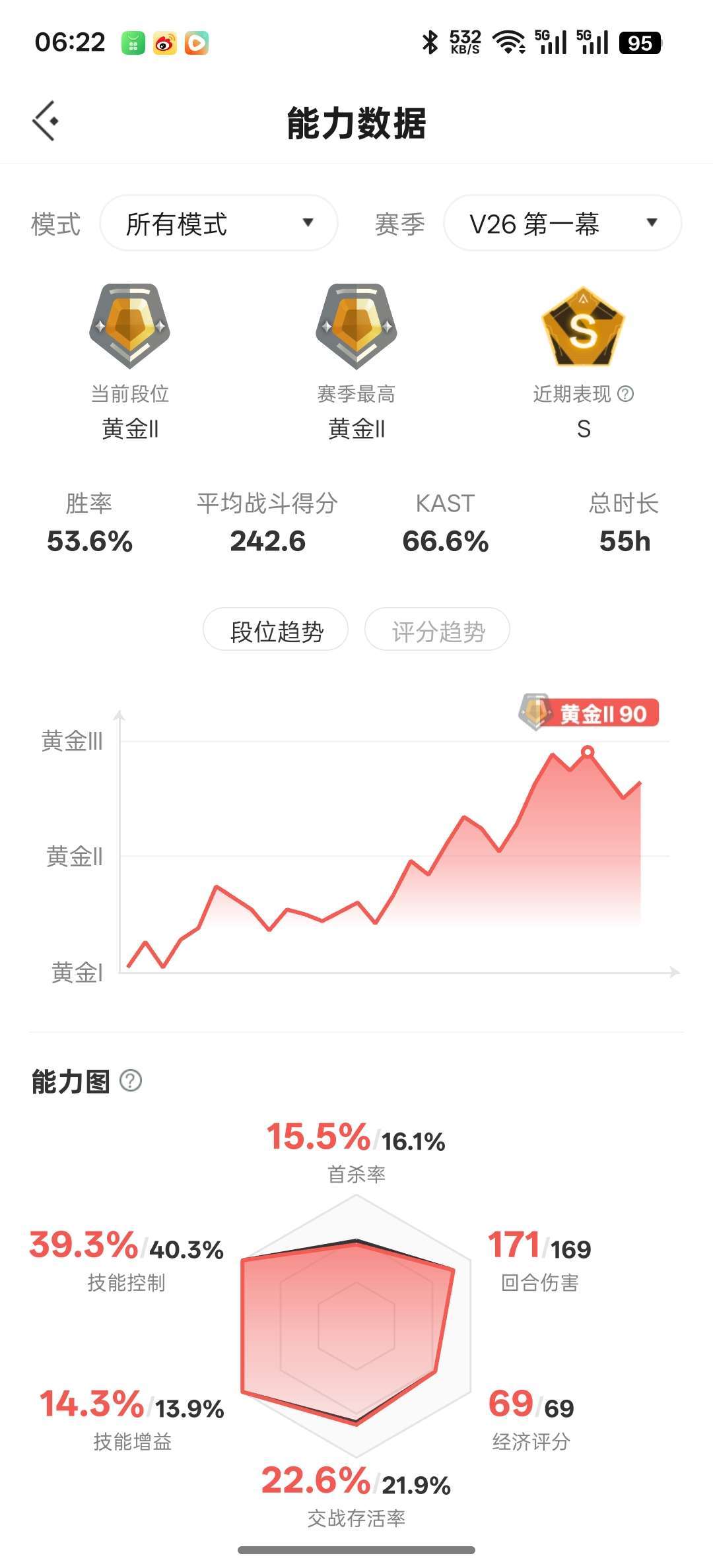Open the 所有模式 mode dropdown
713x1568 pixels.
pyautogui.click(x=218, y=223)
